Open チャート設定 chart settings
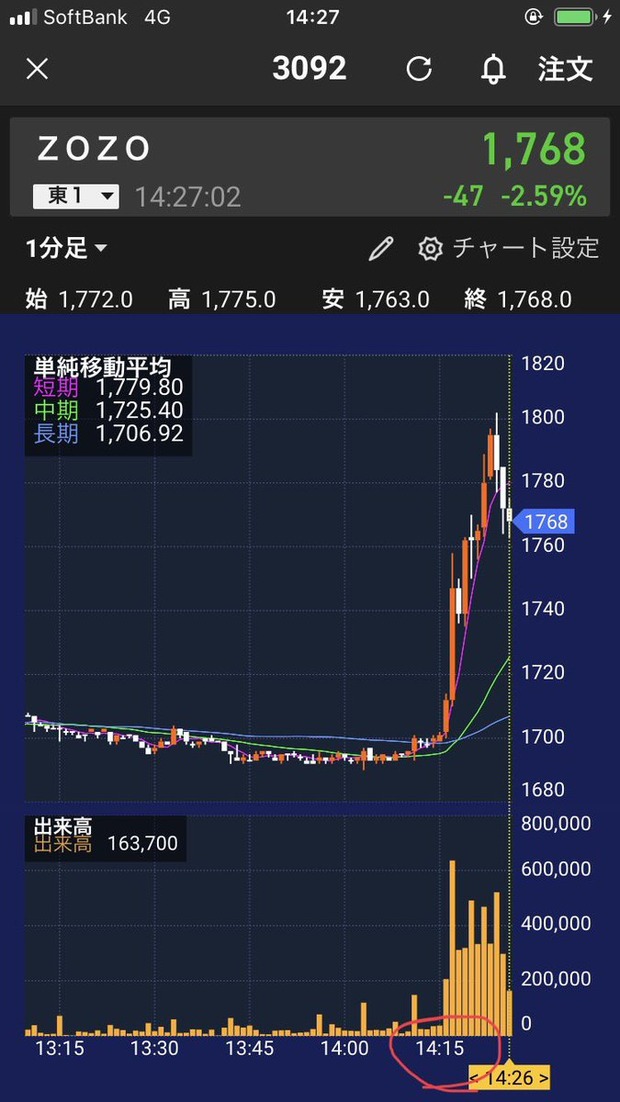Image resolution: width=620 pixels, height=1102 pixels. coord(508,247)
